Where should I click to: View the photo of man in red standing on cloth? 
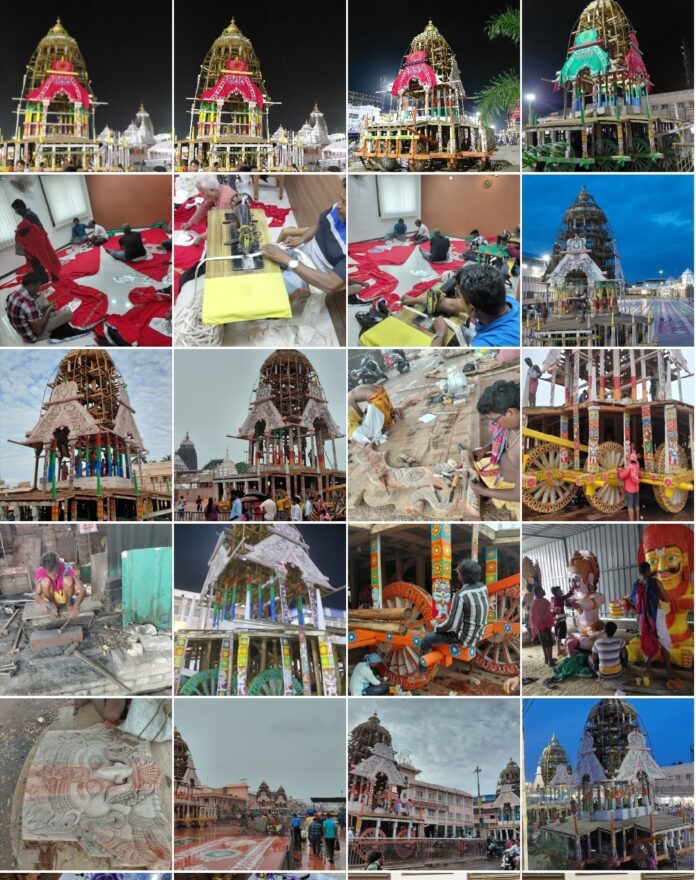pyautogui.click(x=86, y=260)
